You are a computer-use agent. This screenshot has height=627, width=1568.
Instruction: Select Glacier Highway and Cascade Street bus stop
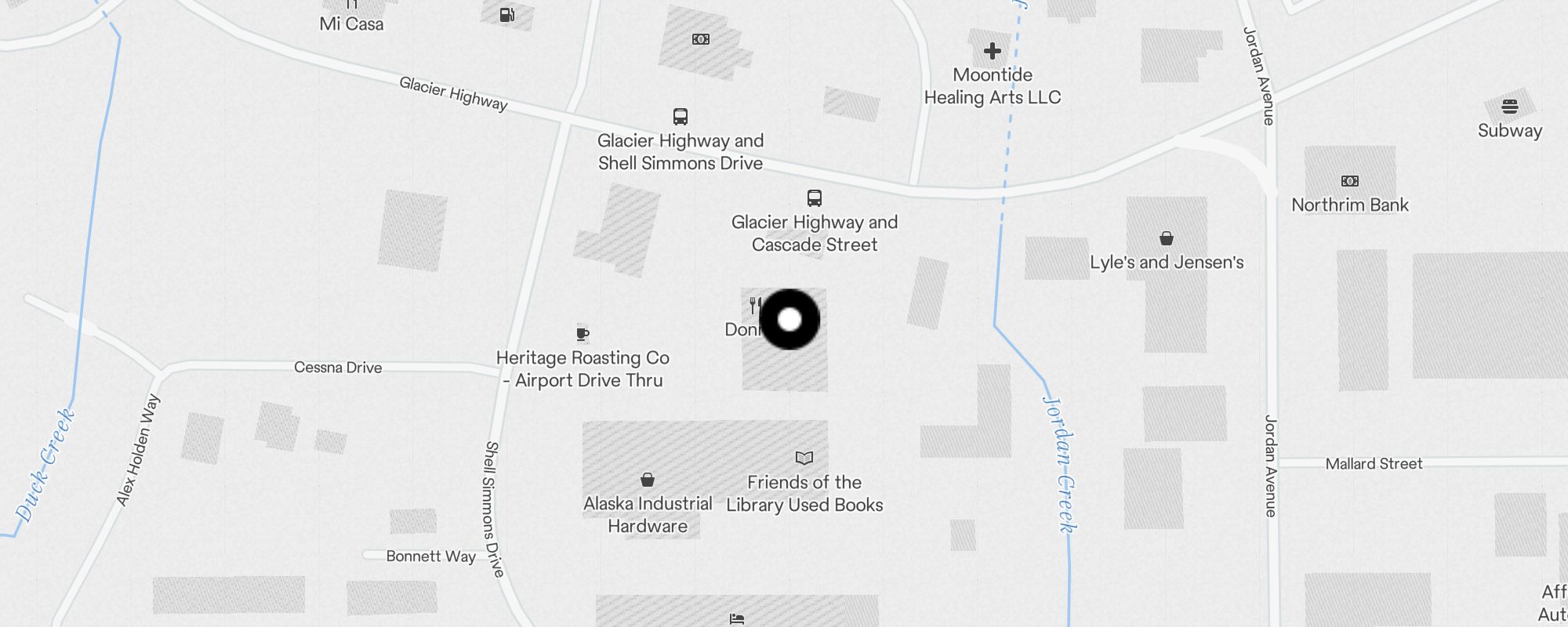pos(815,198)
